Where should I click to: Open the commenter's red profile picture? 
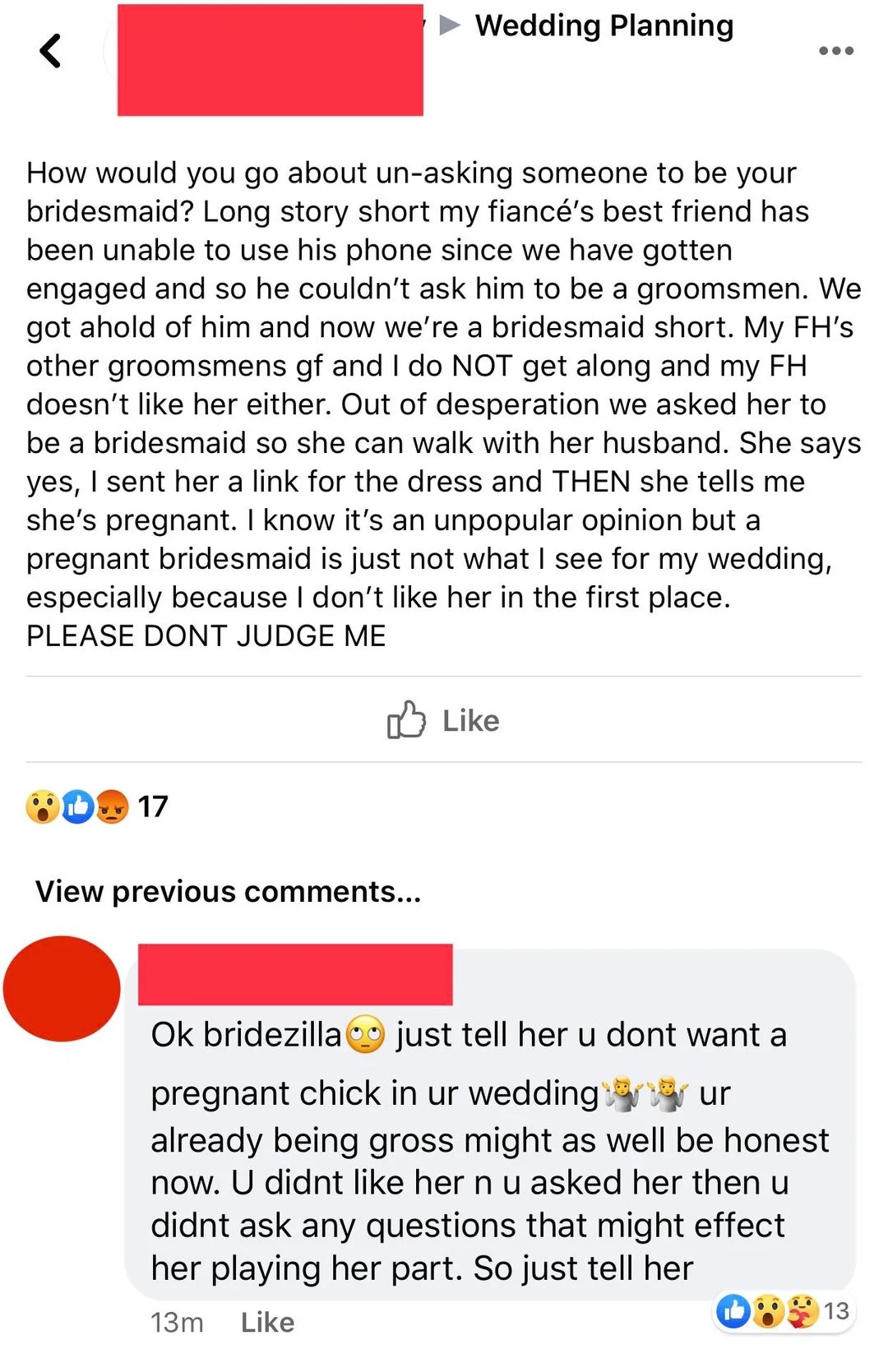point(62,988)
